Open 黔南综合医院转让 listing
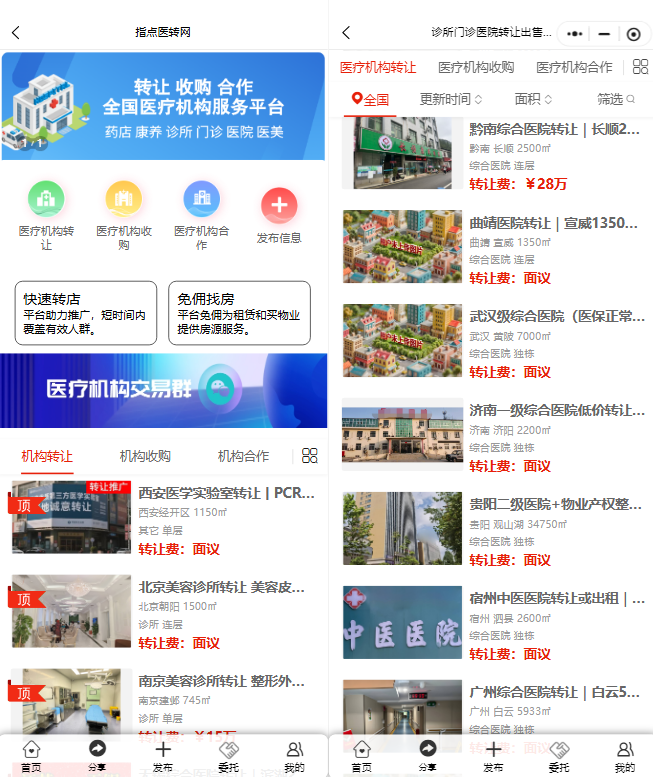The height and width of the screenshot is (777, 653). (x=554, y=129)
